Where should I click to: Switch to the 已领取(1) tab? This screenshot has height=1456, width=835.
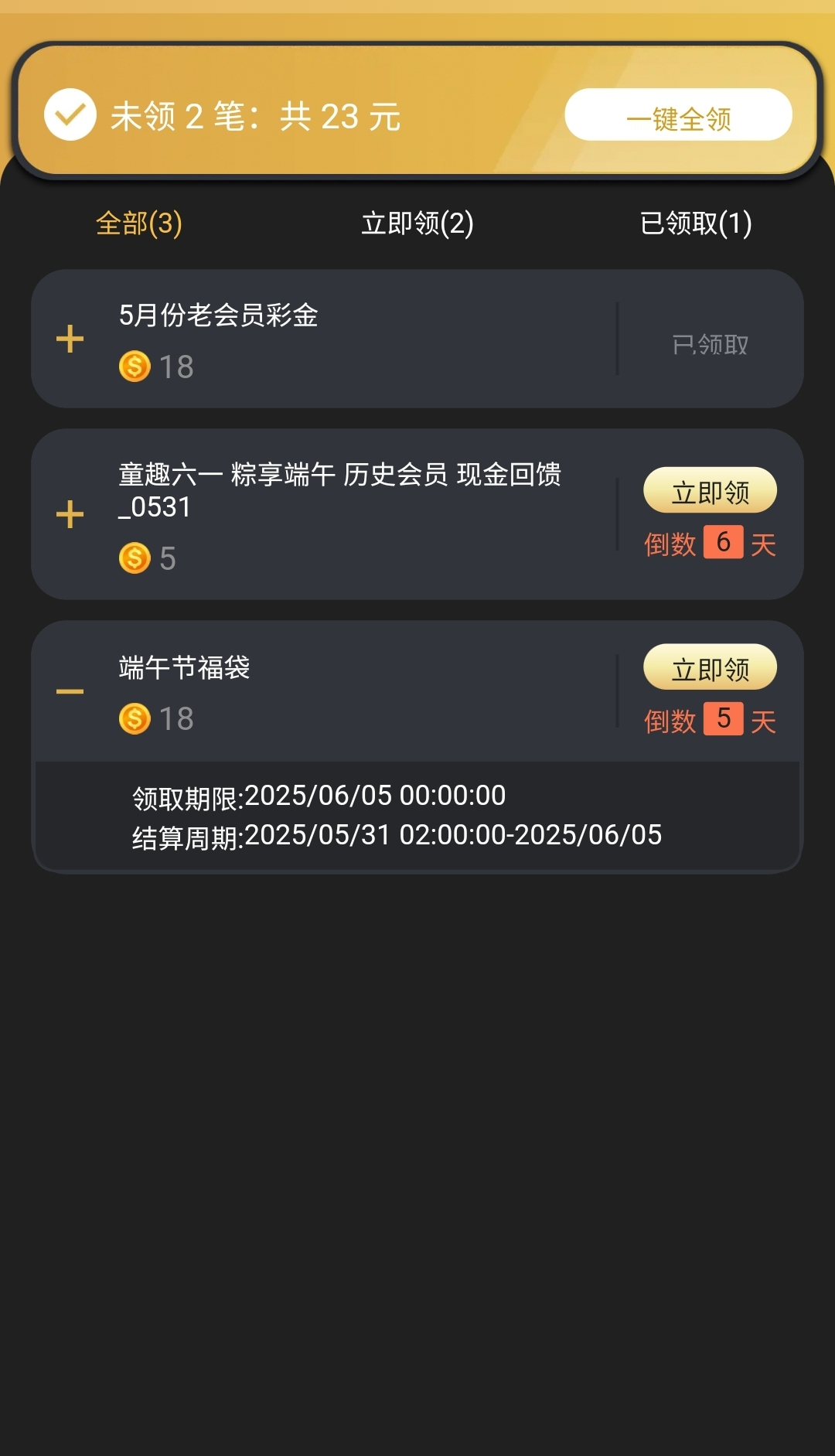[x=696, y=224]
